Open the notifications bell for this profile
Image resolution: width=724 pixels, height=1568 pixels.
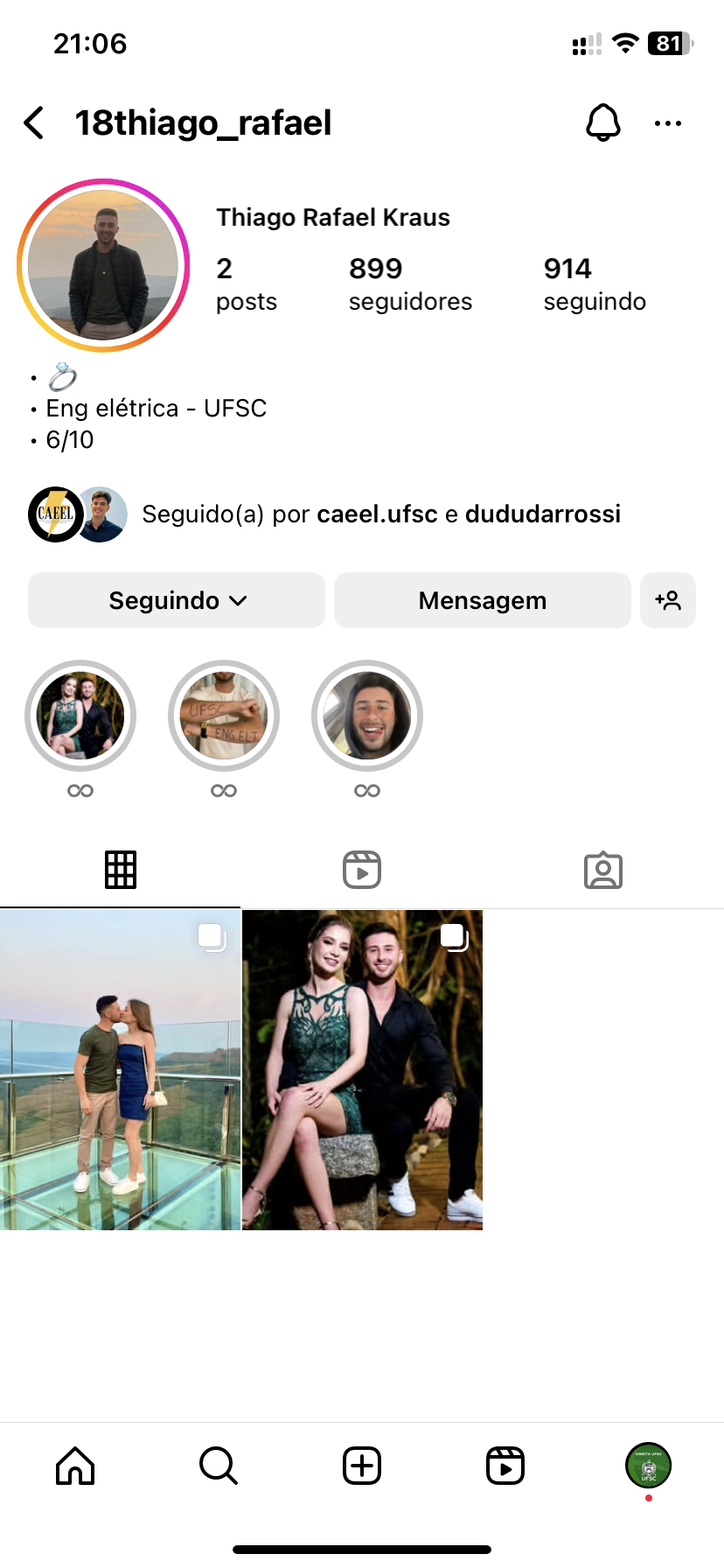[x=602, y=123]
